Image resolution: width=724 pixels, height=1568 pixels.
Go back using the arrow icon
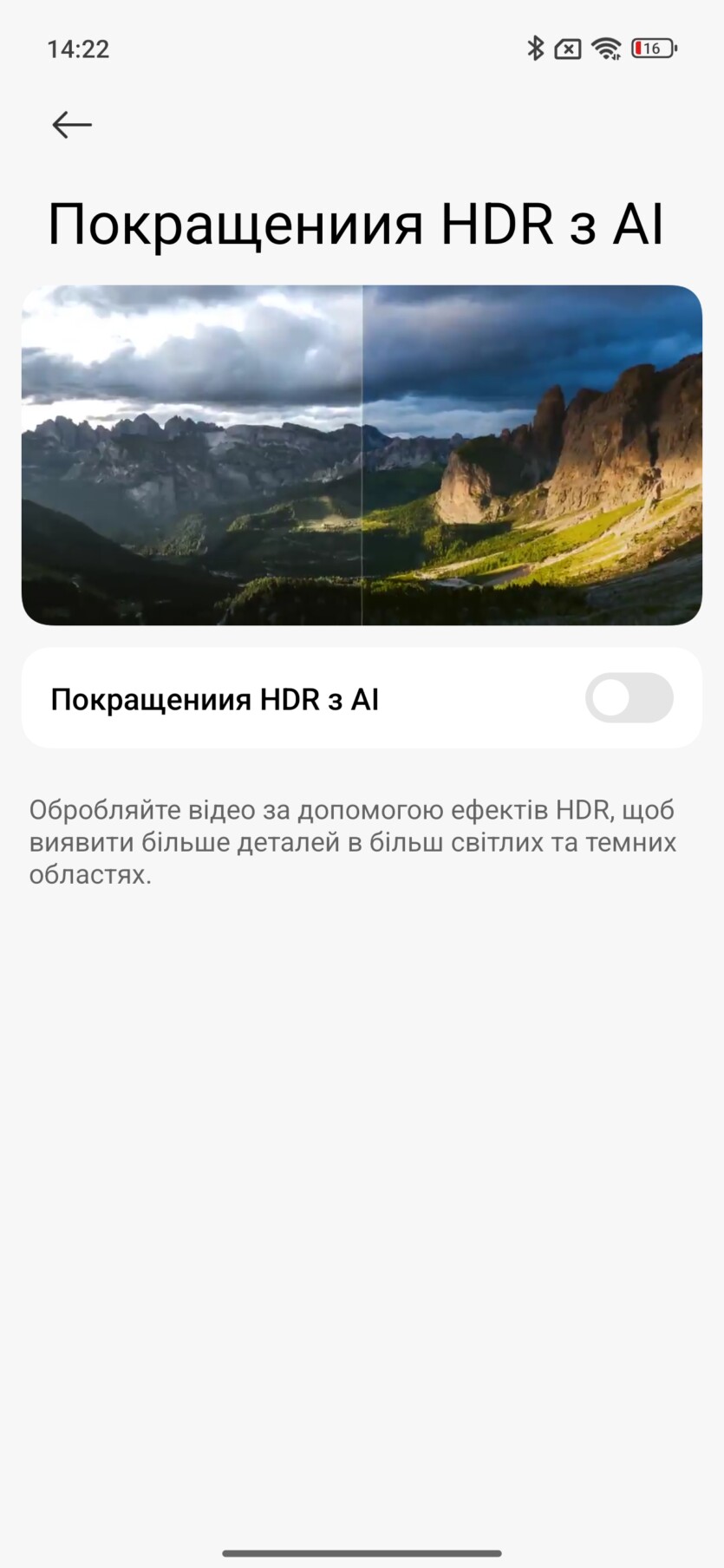[72, 125]
